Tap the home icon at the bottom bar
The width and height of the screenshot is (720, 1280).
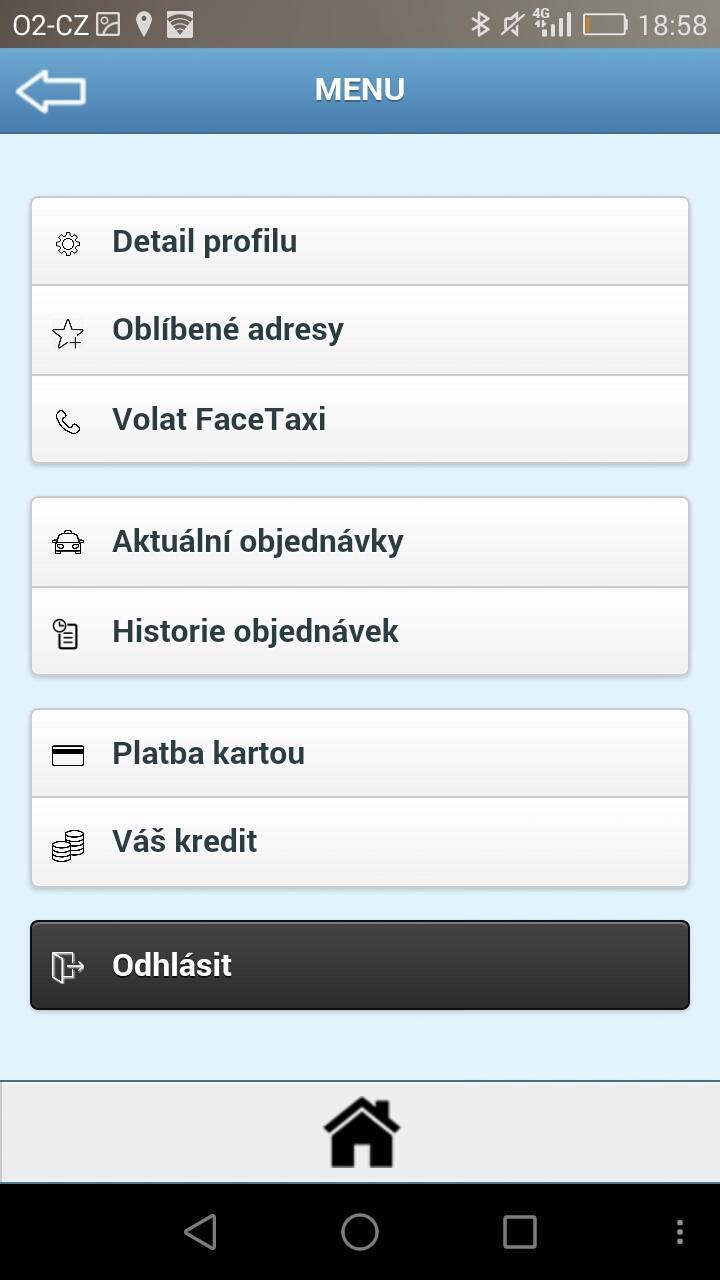pos(362,1131)
